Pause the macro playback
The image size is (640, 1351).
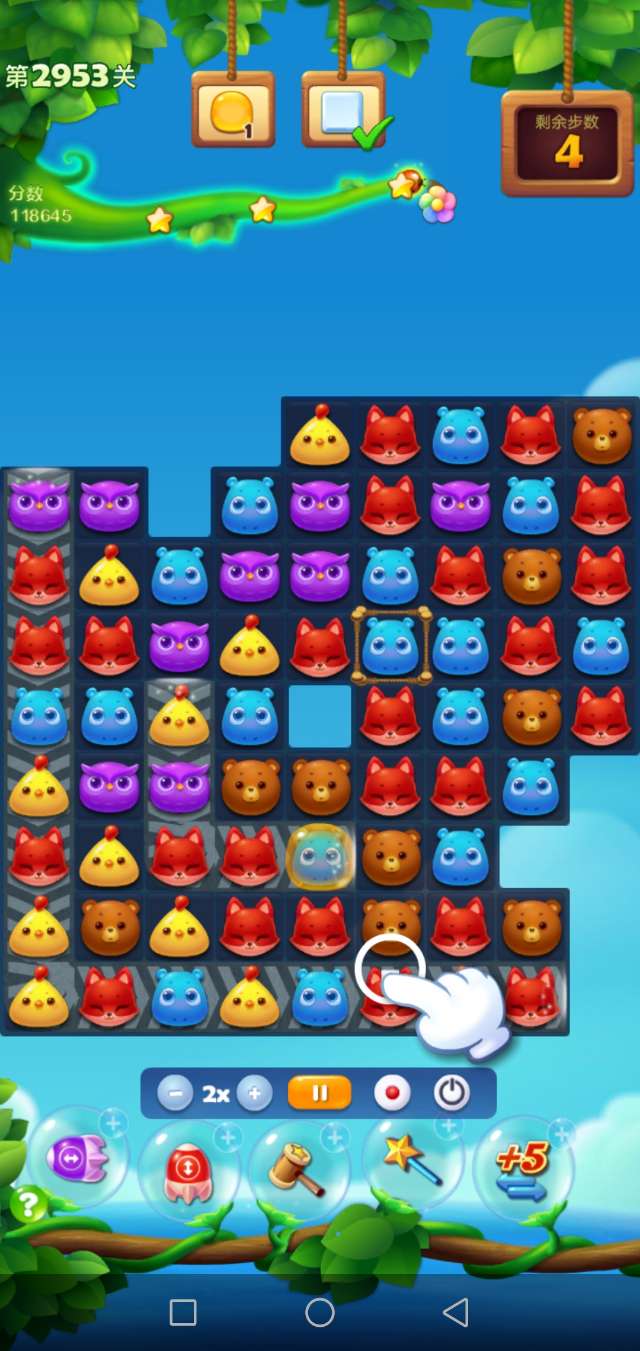319,1094
